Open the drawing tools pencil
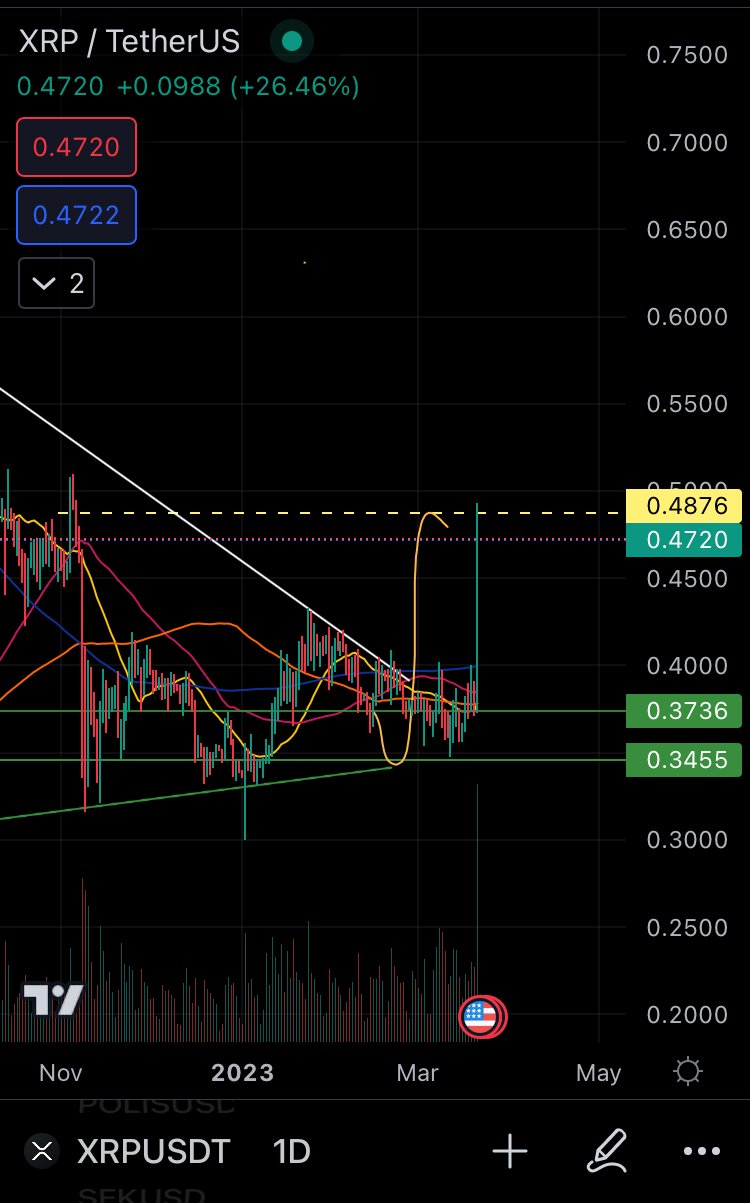The width and height of the screenshot is (750, 1203). 605,1151
